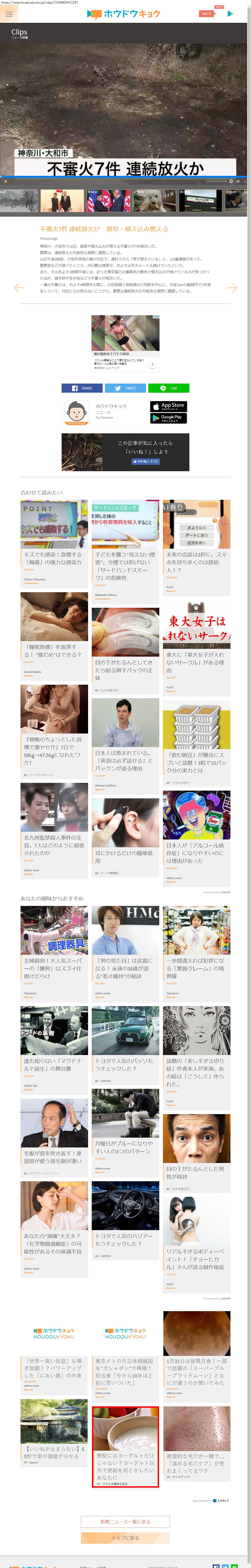
Task: Open the 梅毒 kiss infection article
Action: tap(54, 536)
